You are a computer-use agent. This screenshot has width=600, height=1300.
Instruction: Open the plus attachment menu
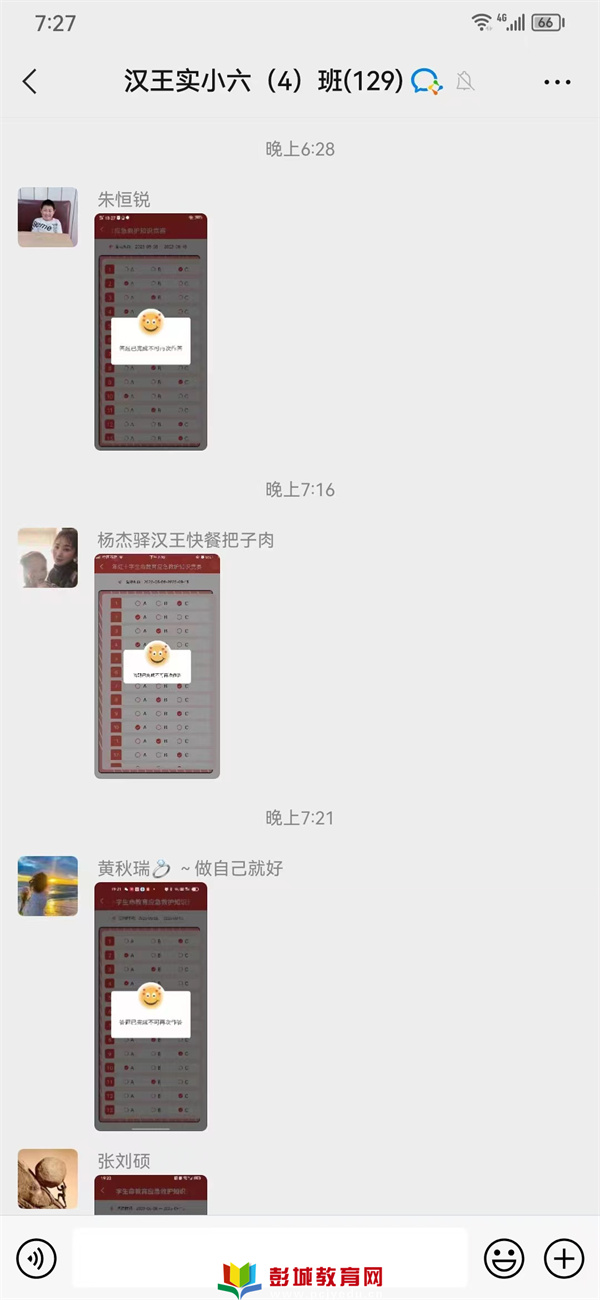pos(564,1258)
